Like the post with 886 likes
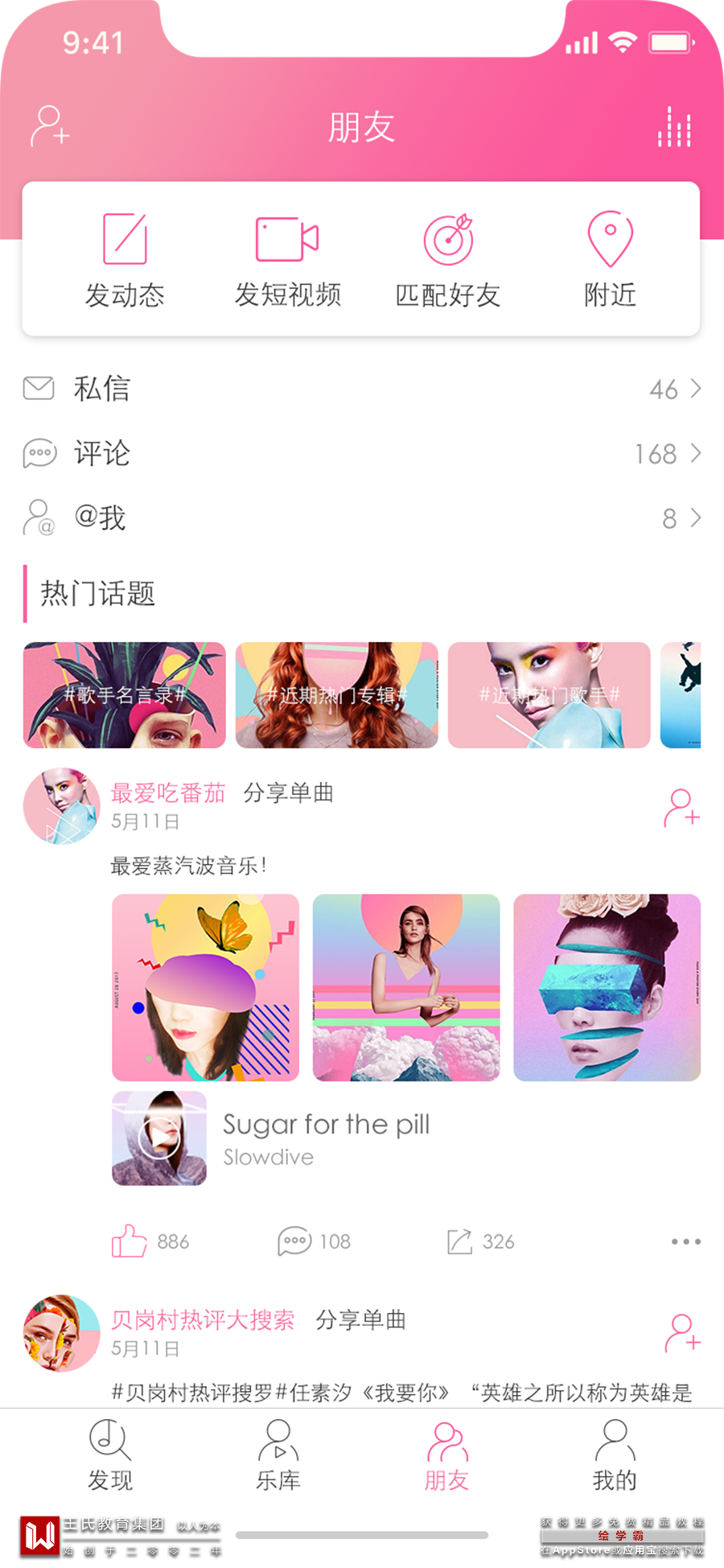This screenshot has height=1568, width=724. pyautogui.click(x=130, y=1241)
